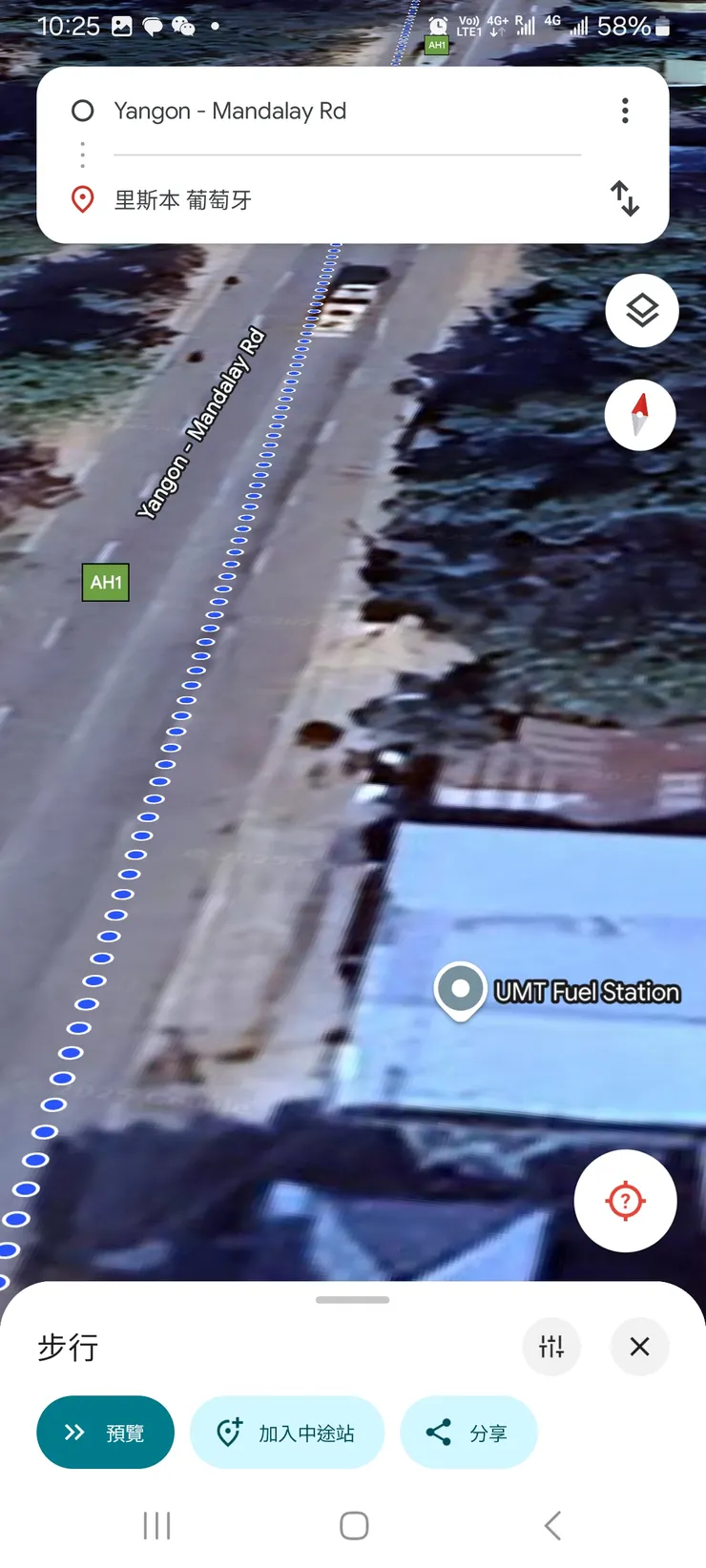Expand the bottom sheet drag handle
This screenshot has width=706, height=1568.
tap(353, 1300)
